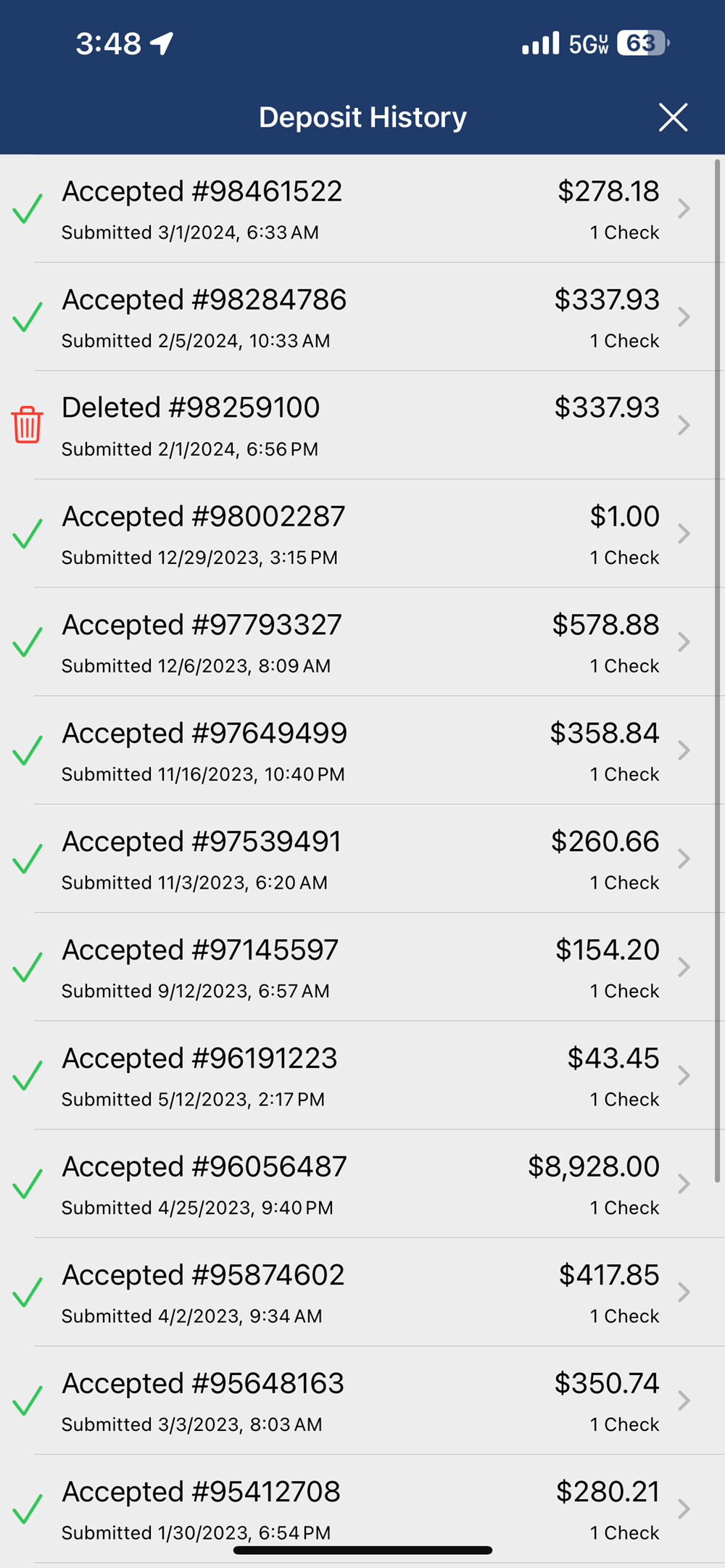The image size is (725, 1568).
Task: Click the green checkmark beside deposit #98461522
Action: click(27, 210)
